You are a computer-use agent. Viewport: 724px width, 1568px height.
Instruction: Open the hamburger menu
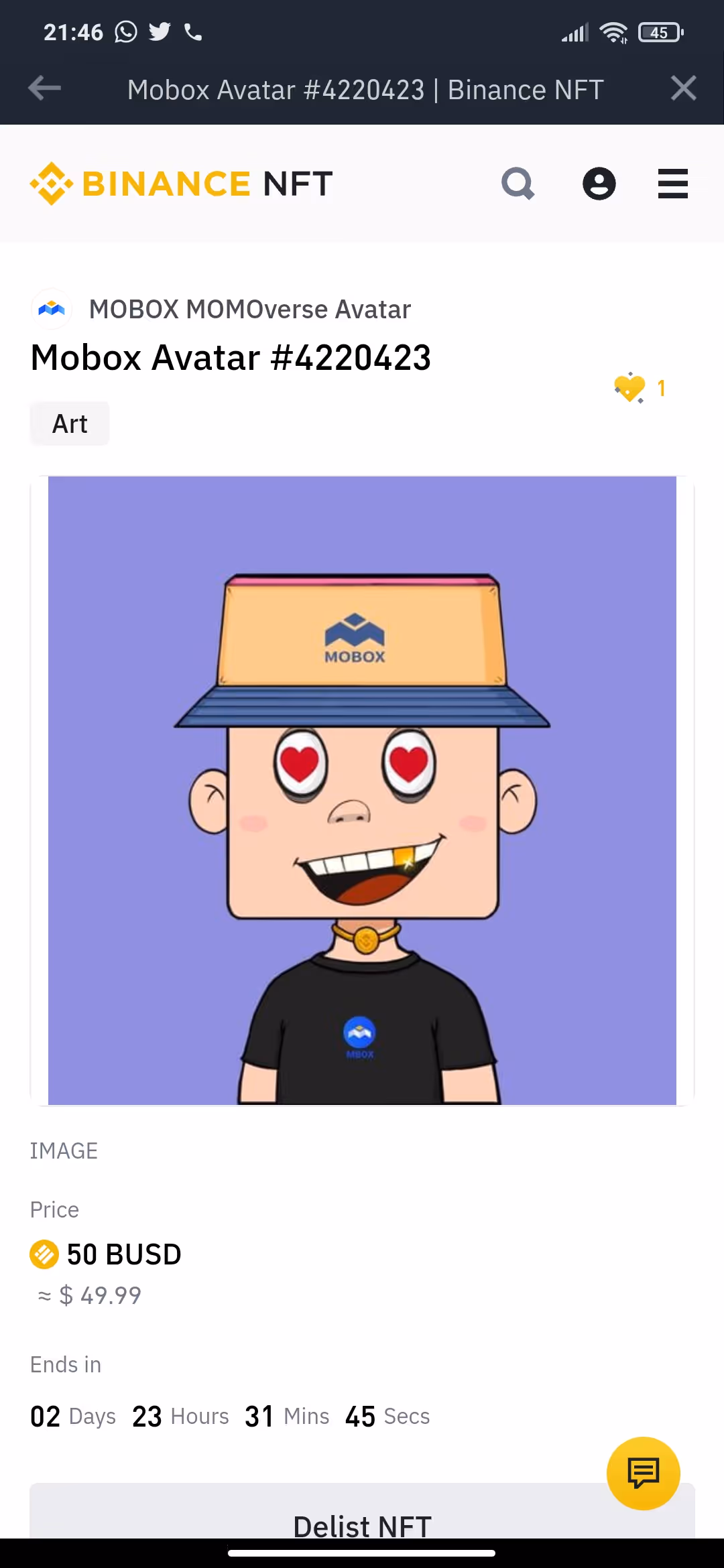tap(672, 184)
